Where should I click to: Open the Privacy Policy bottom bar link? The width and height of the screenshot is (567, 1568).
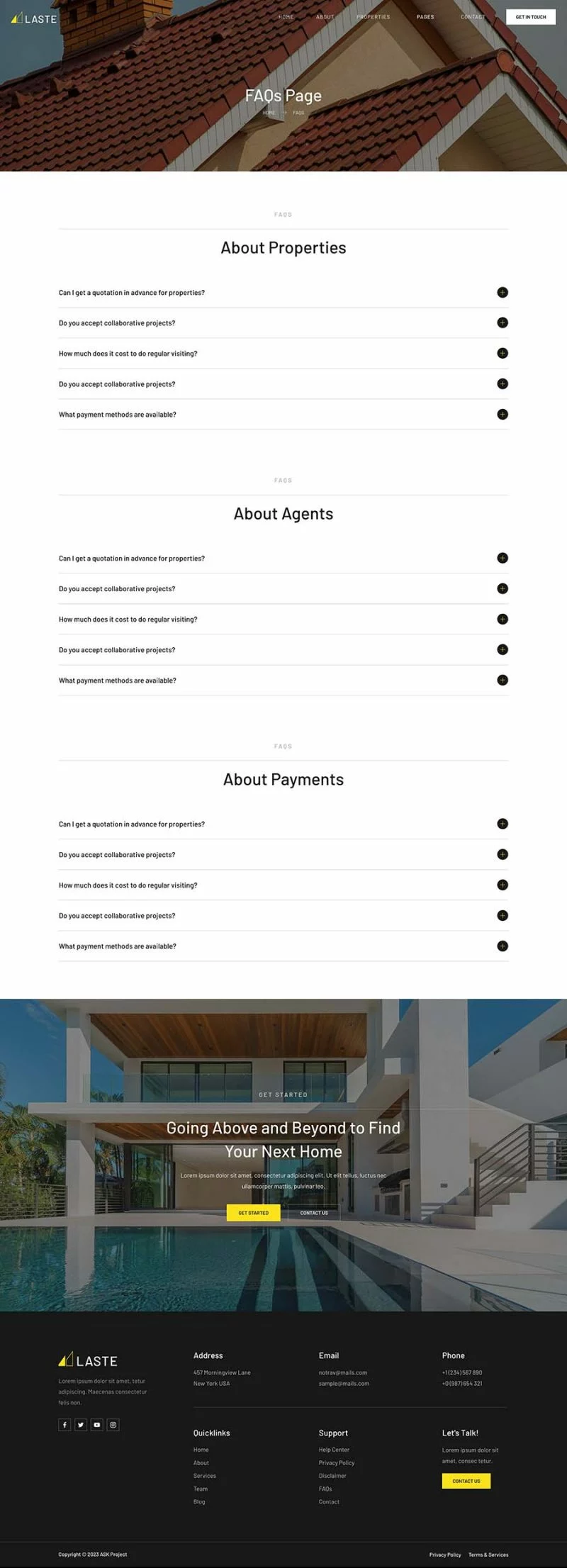pyautogui.click(x=445, y=1555)
